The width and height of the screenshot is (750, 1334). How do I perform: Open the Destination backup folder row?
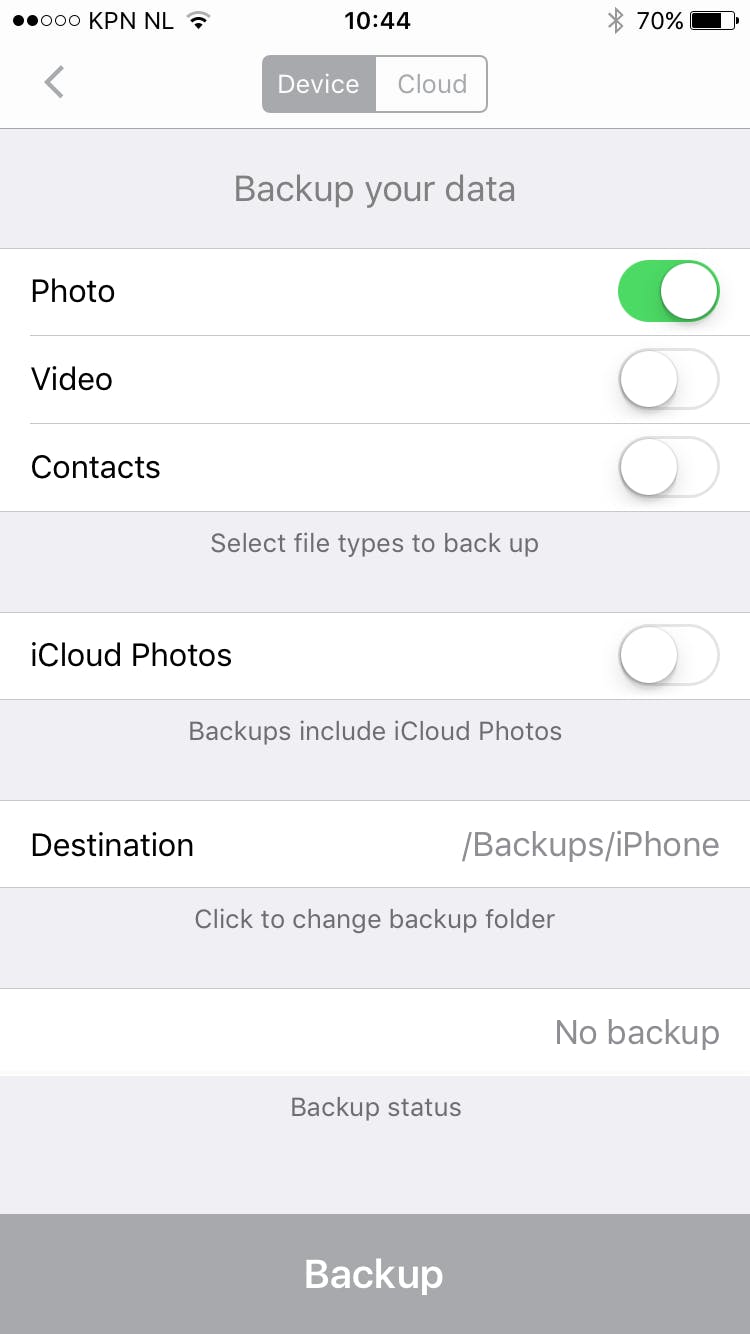pyautogui.click(x=375, y=845)
